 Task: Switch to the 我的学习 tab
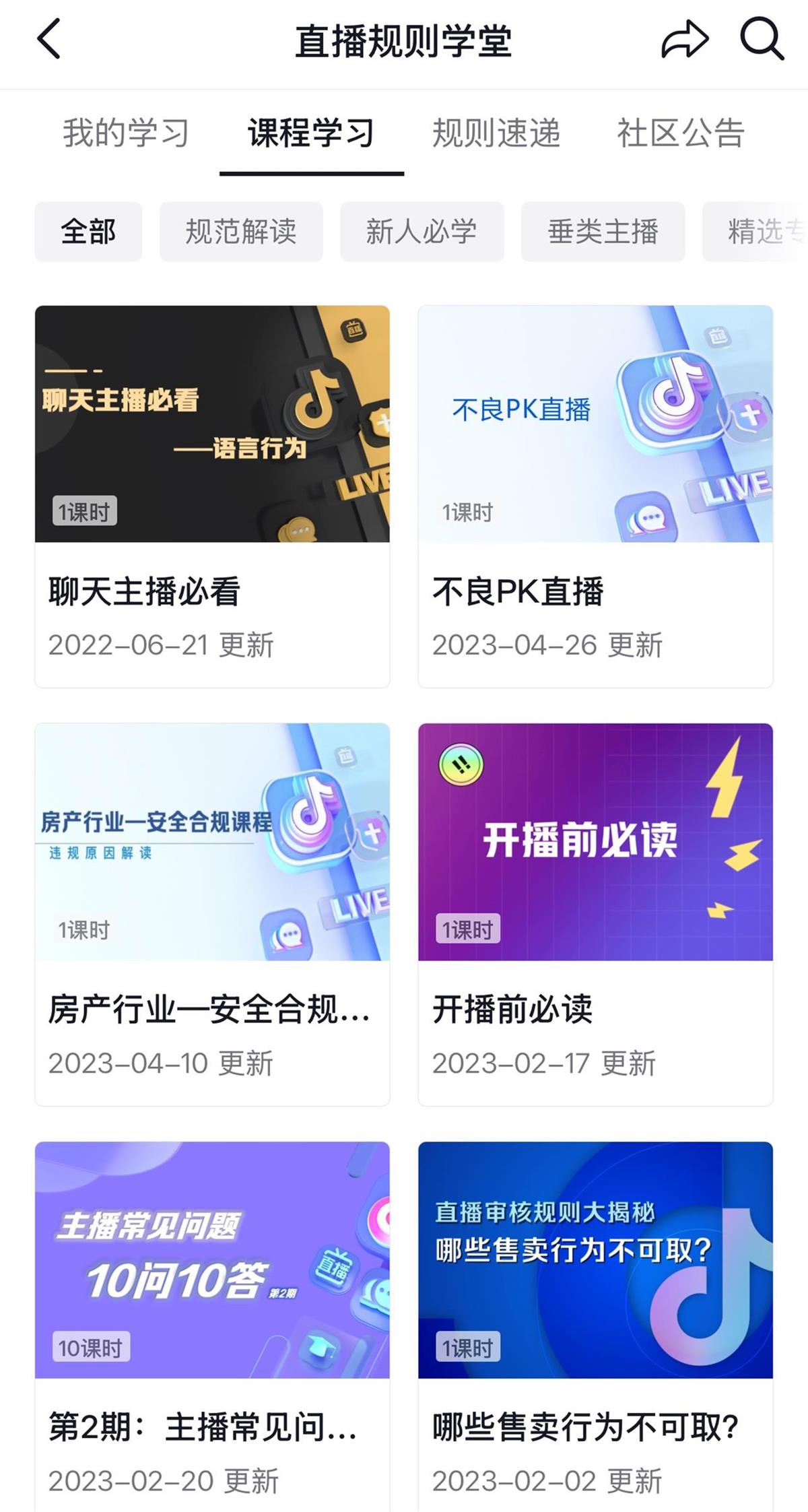tap(125, 133)
